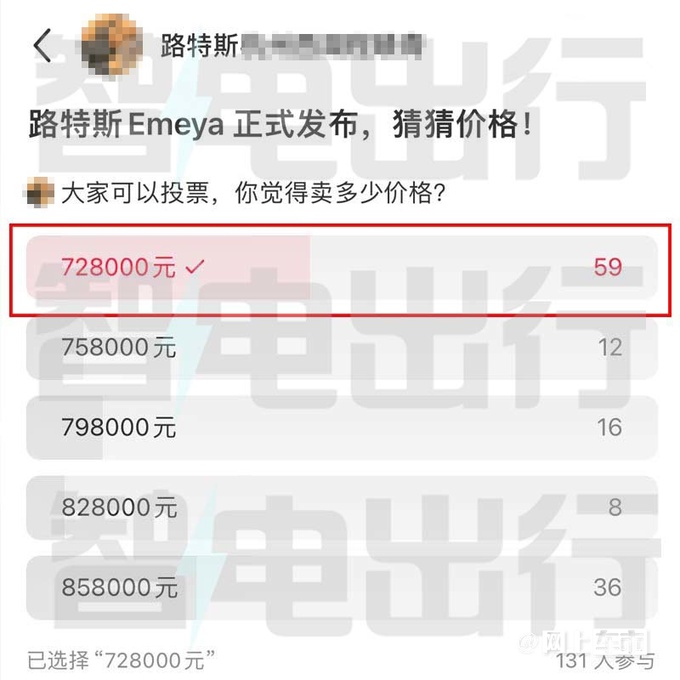Vote for the 758000元 option

(x=340, y=348)
